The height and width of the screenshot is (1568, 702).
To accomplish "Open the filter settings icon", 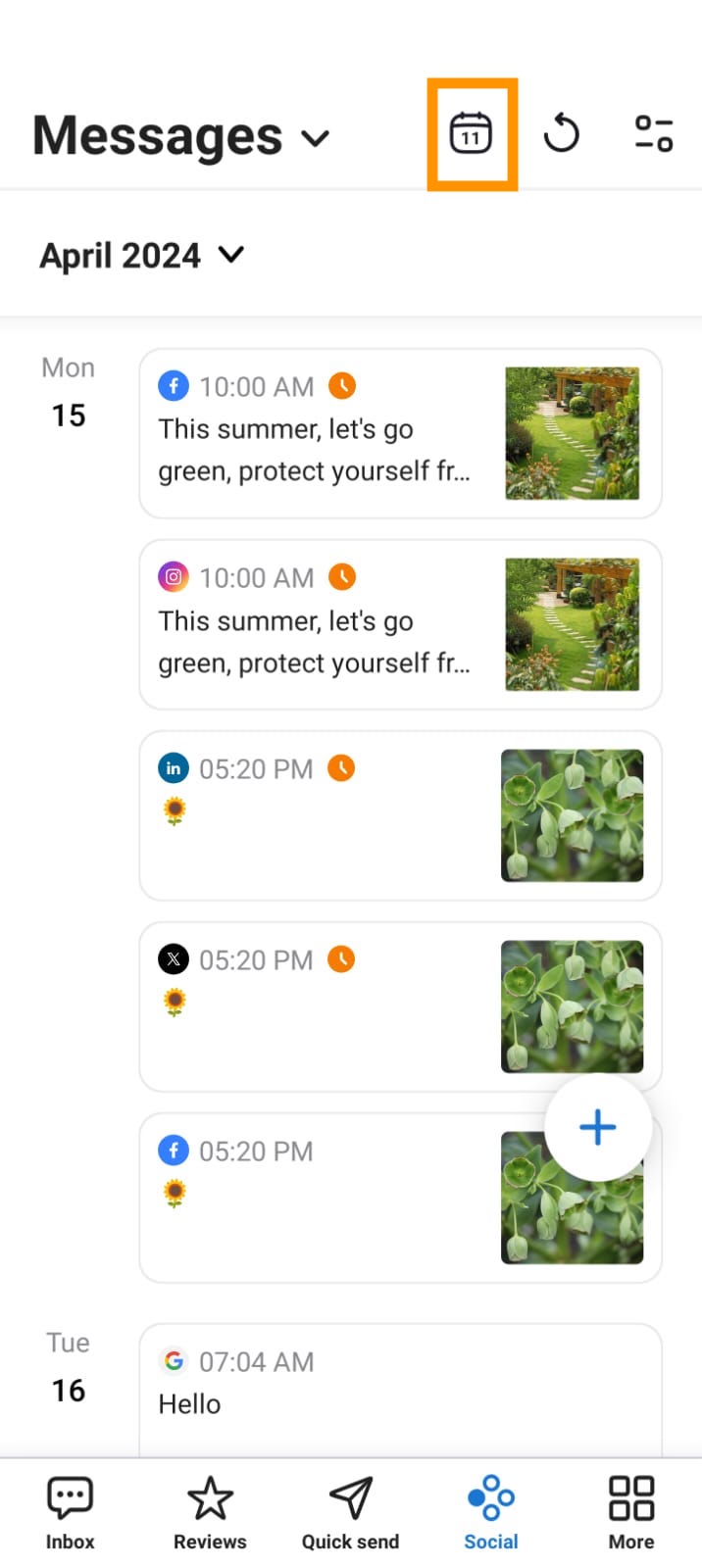I will tap(653, 134).
